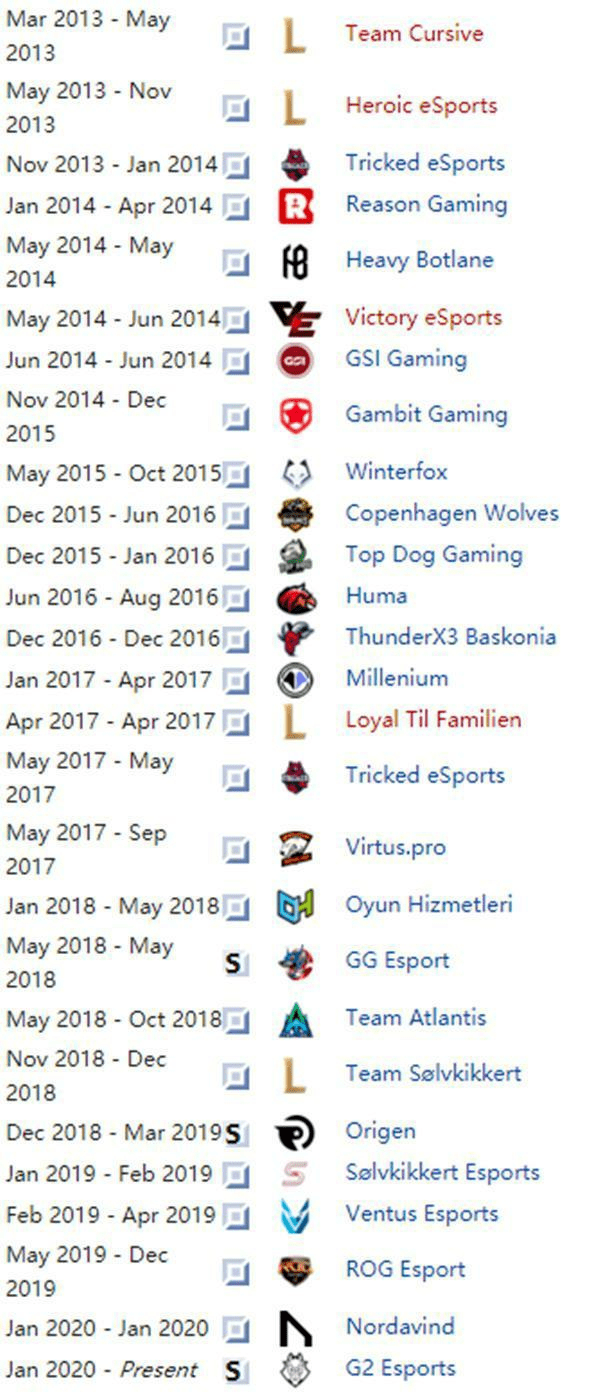The height and width of the screenshot is (1392, 600).
Task: Select the Victory eSports link
Action: click(x=424, y=317)
